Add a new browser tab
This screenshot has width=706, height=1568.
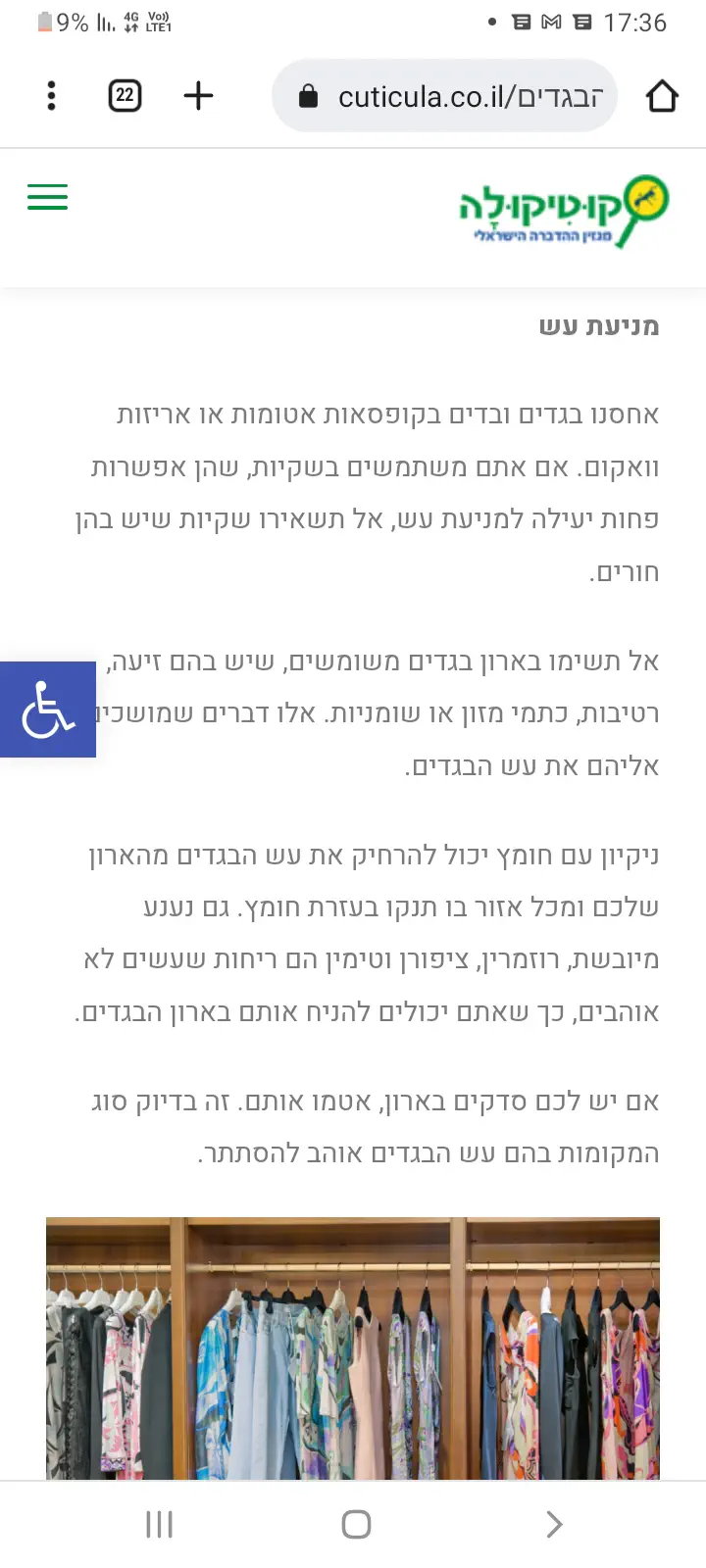198,96
